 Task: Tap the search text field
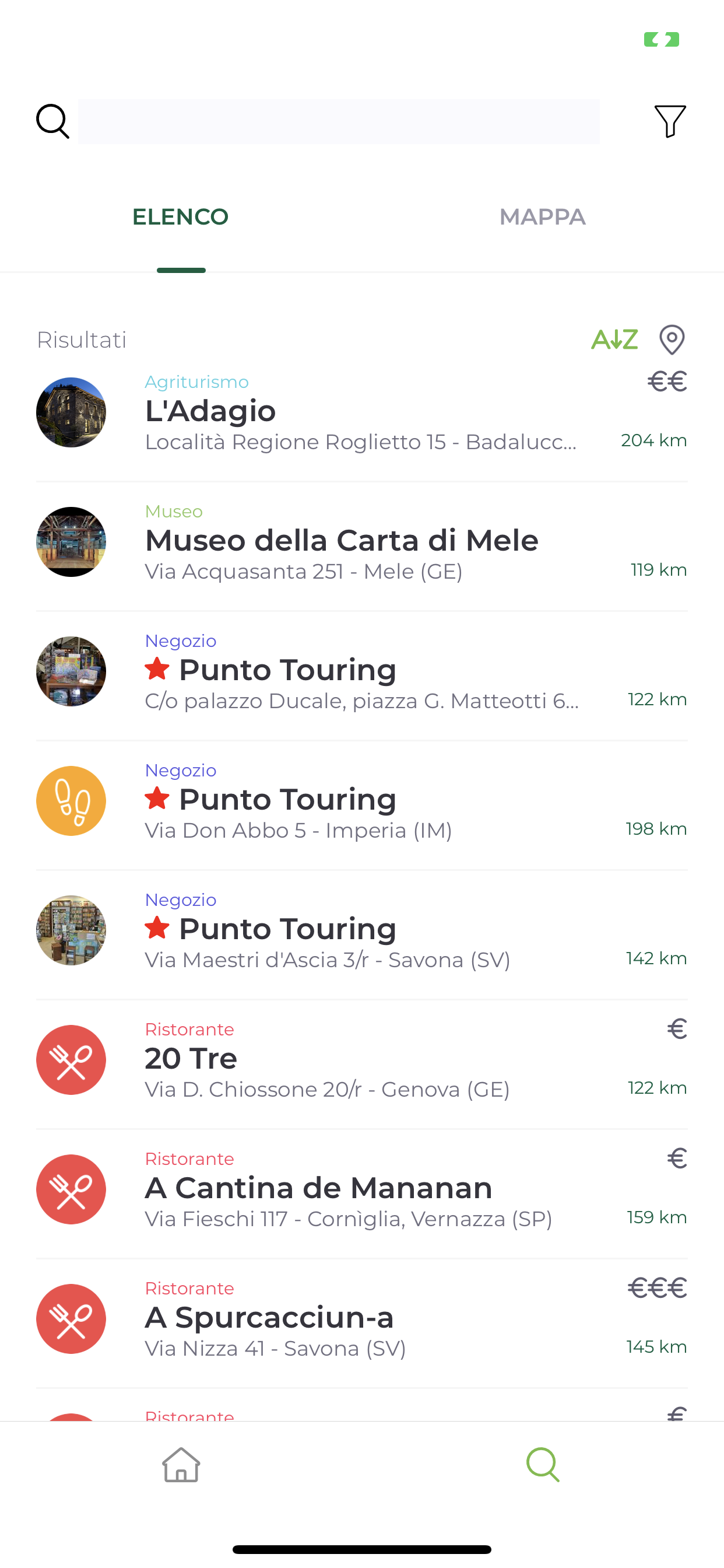338,122
